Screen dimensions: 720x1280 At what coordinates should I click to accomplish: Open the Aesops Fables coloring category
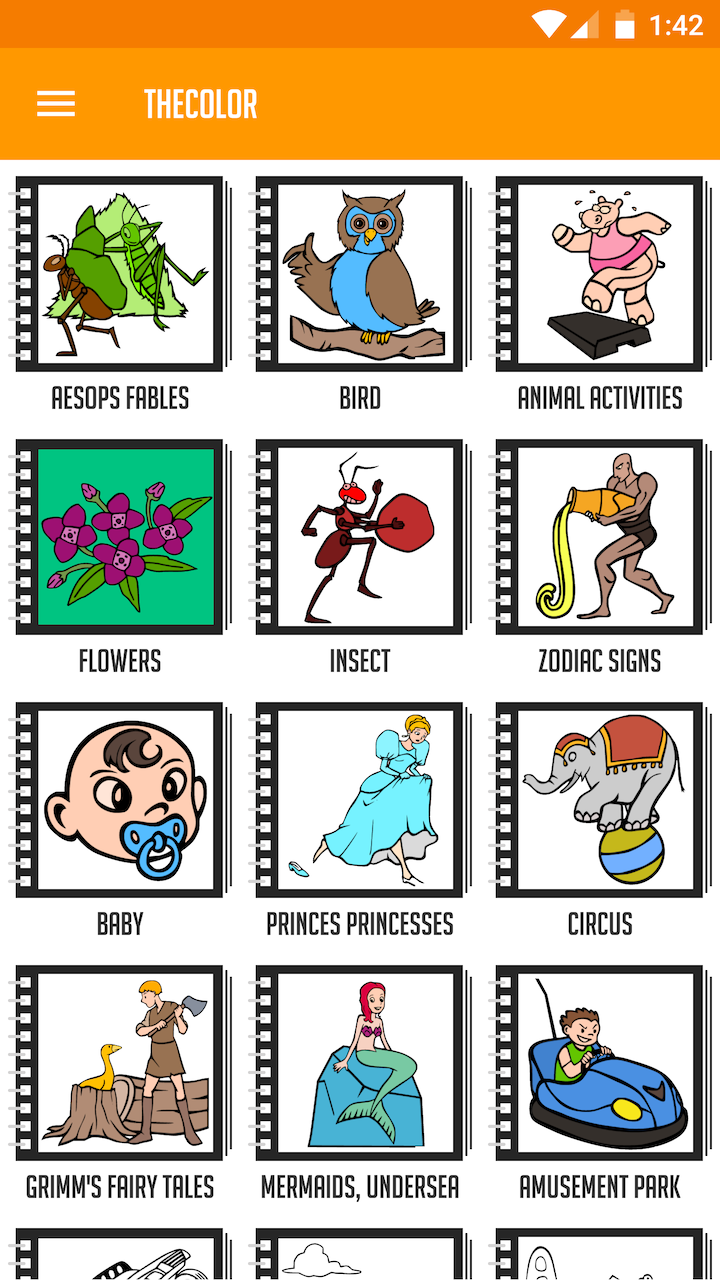point(119,272)
